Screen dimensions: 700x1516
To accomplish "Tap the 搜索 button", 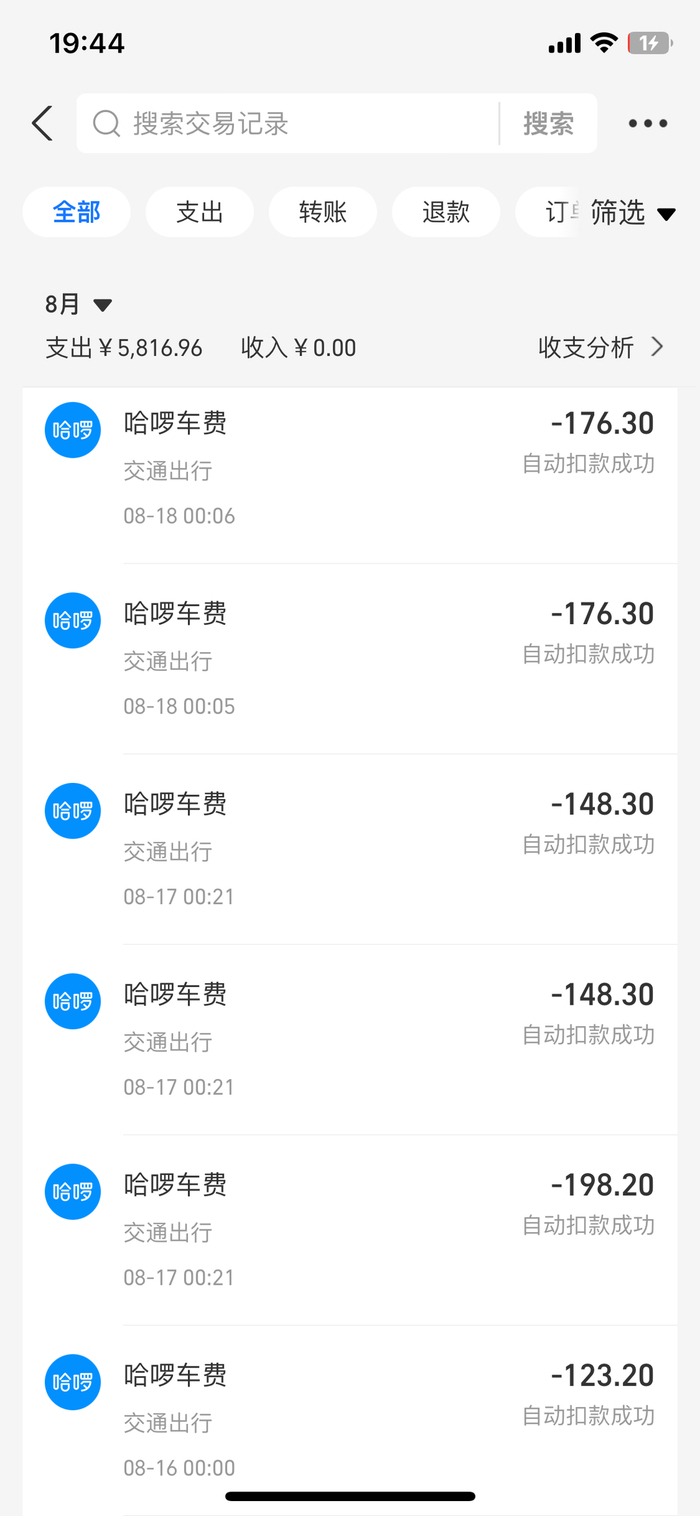I will [x=548, y=124].
